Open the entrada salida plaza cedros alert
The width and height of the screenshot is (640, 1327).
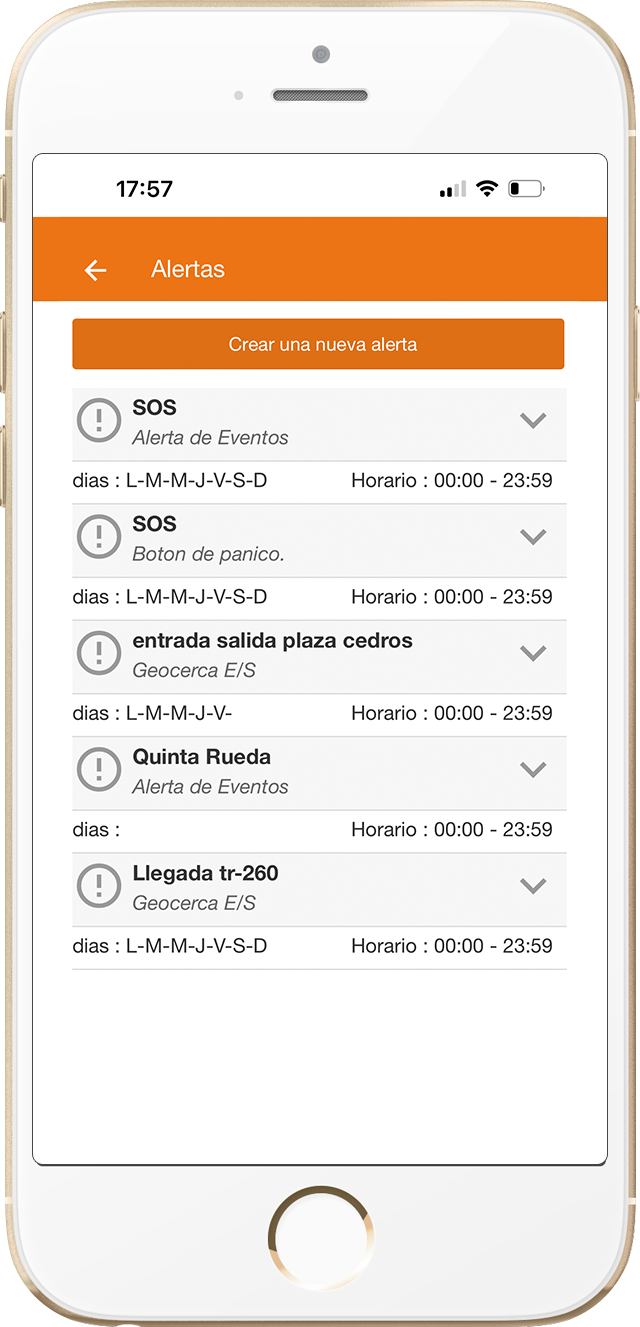tap(533, 654)
